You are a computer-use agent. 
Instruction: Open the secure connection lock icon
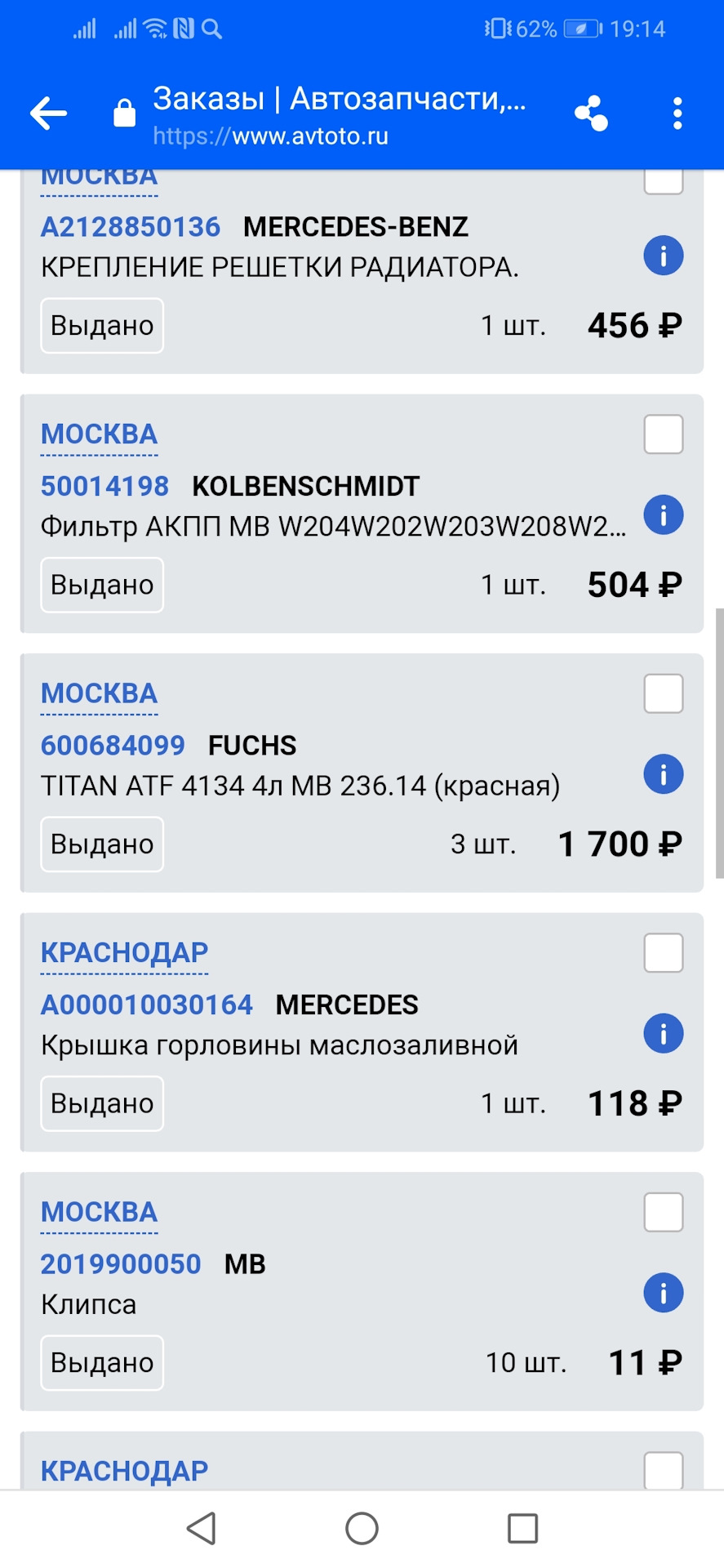click(123, 112)
